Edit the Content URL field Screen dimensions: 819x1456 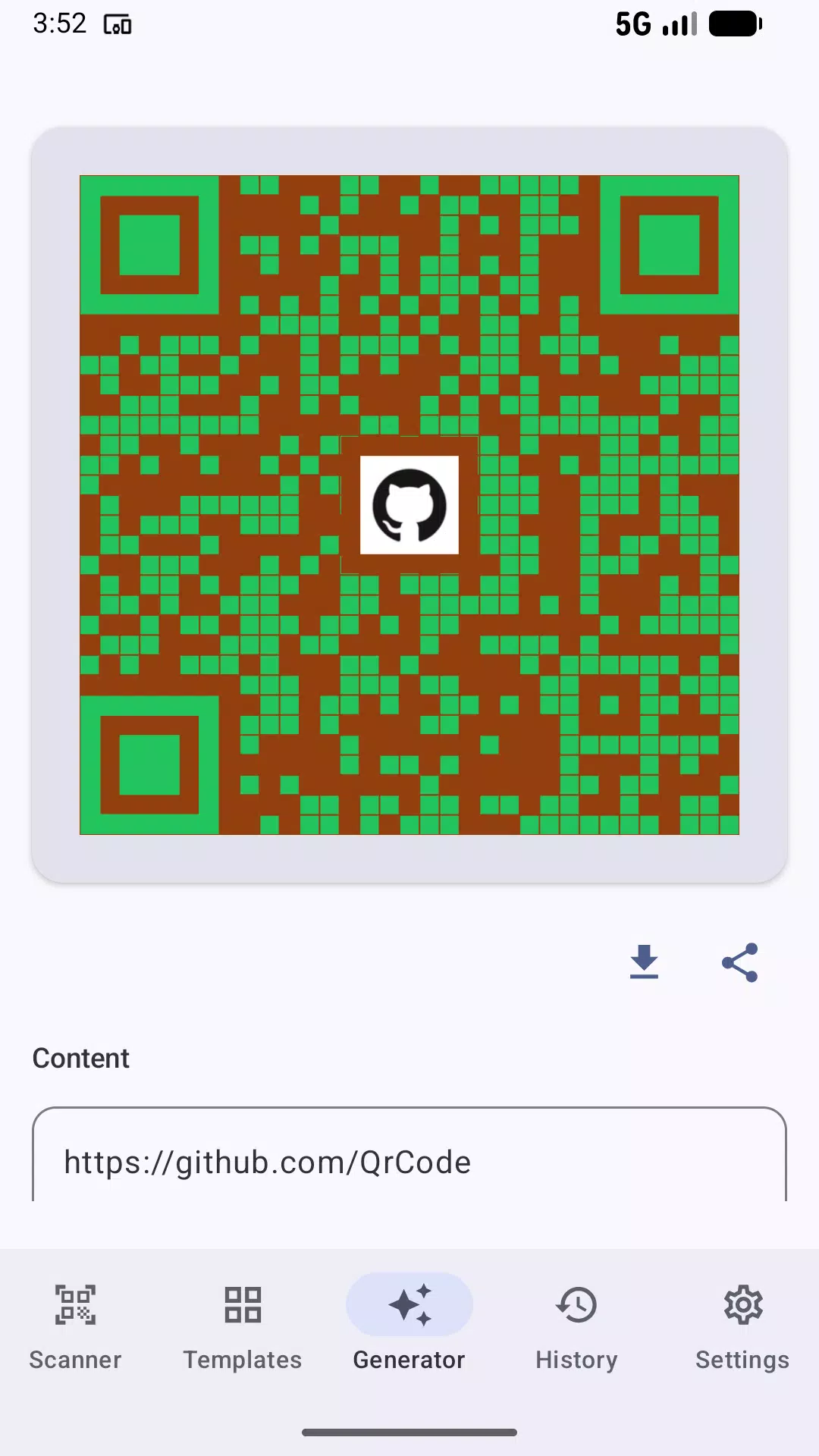(x=409, y=1154)
